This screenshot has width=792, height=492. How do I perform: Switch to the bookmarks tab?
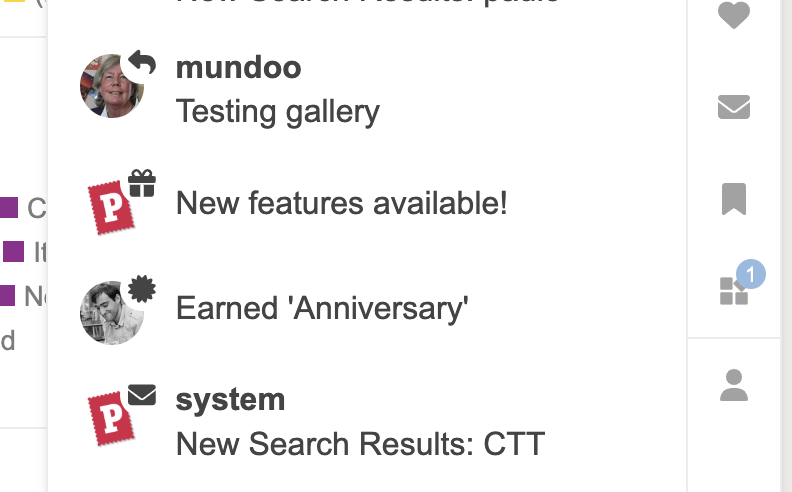[734, 198]
